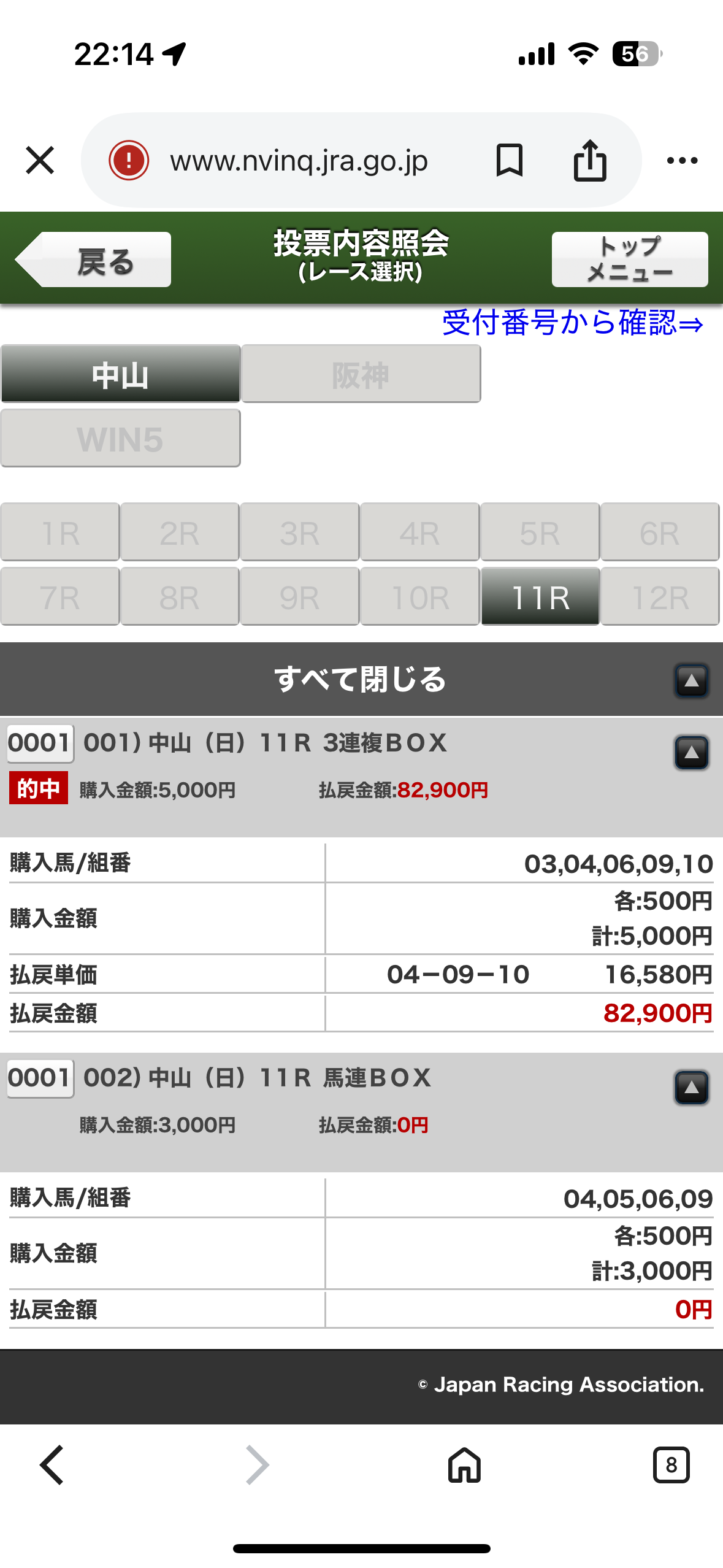723x1568 pixels.
Task: Go back with 戻る button
Action: point(94,260)
